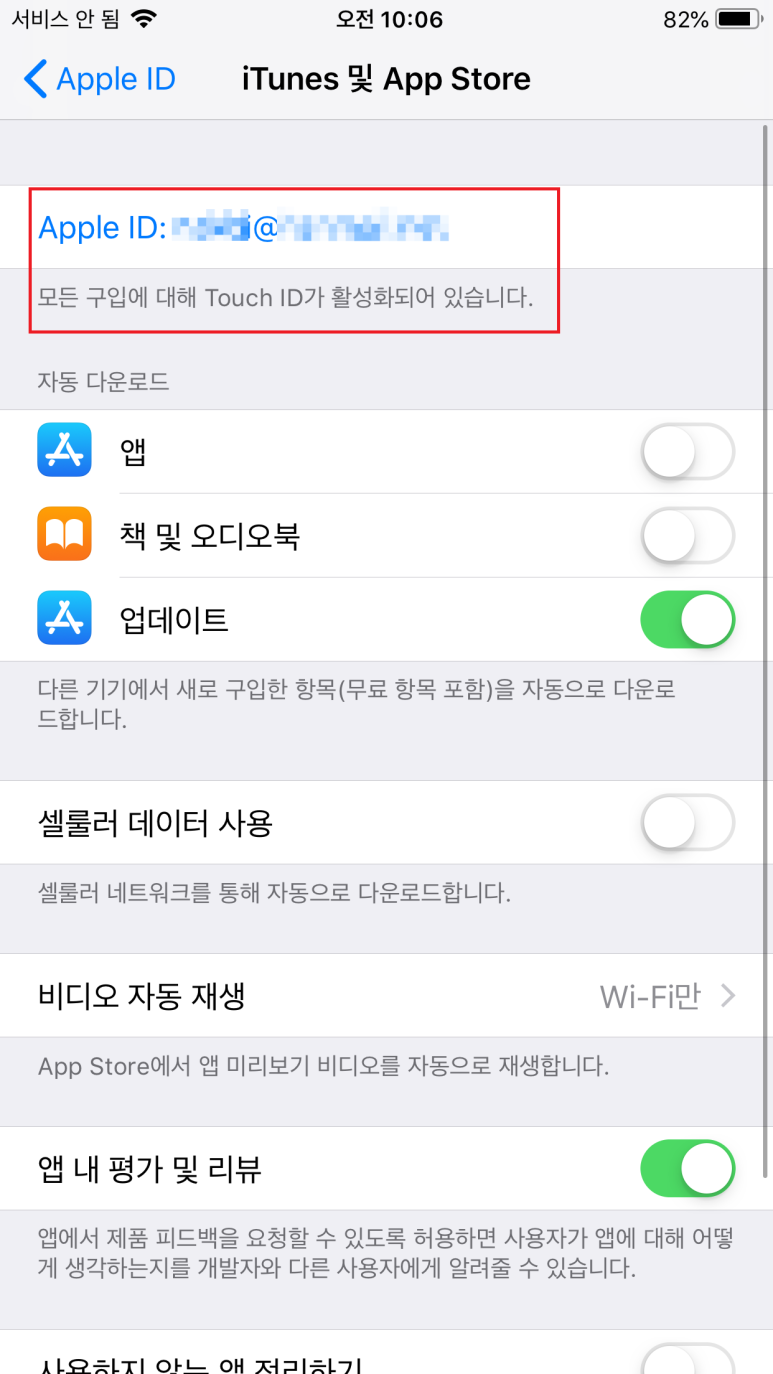Turn on 책 및 오디오북 automatic downloads
This screenshot has width=773, height=1374.
(x=687, y=537)
